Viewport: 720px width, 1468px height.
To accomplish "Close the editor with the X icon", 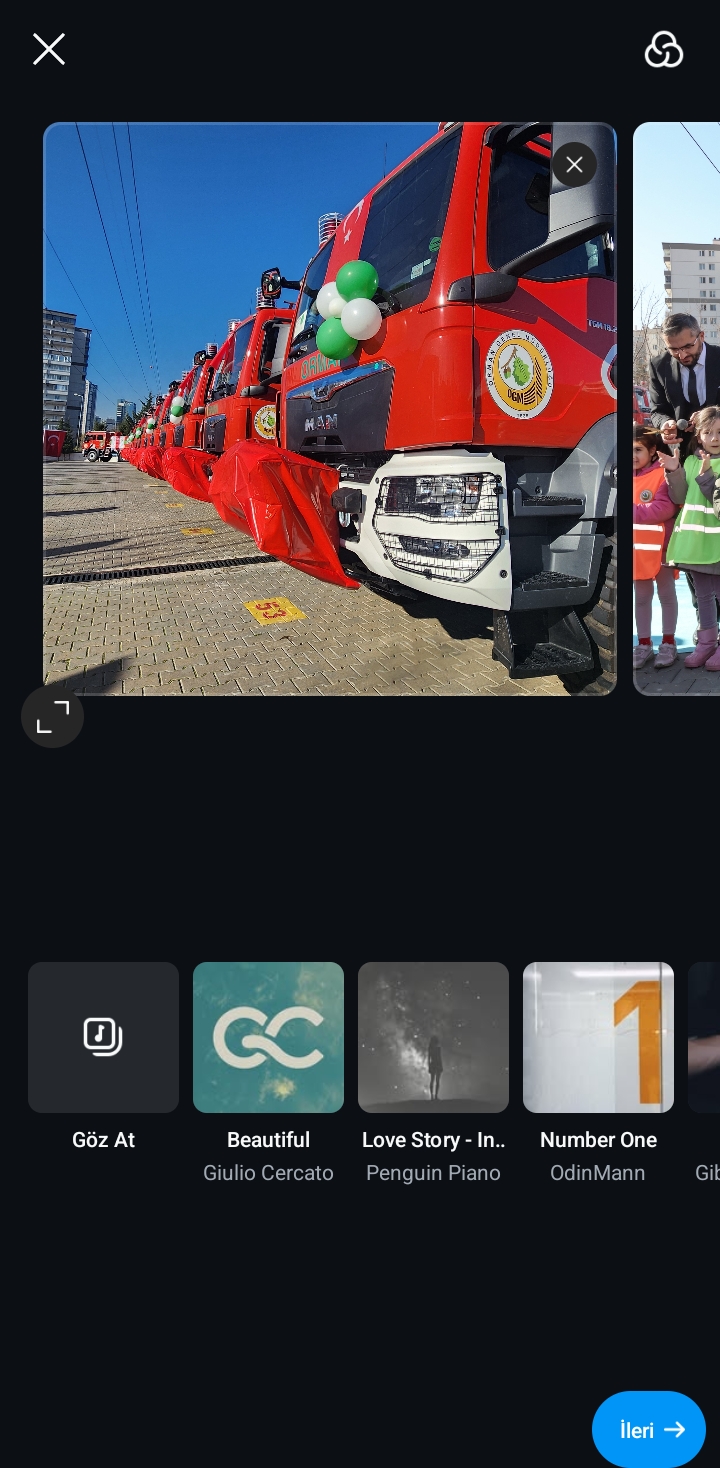I will (x=48, y=49).
